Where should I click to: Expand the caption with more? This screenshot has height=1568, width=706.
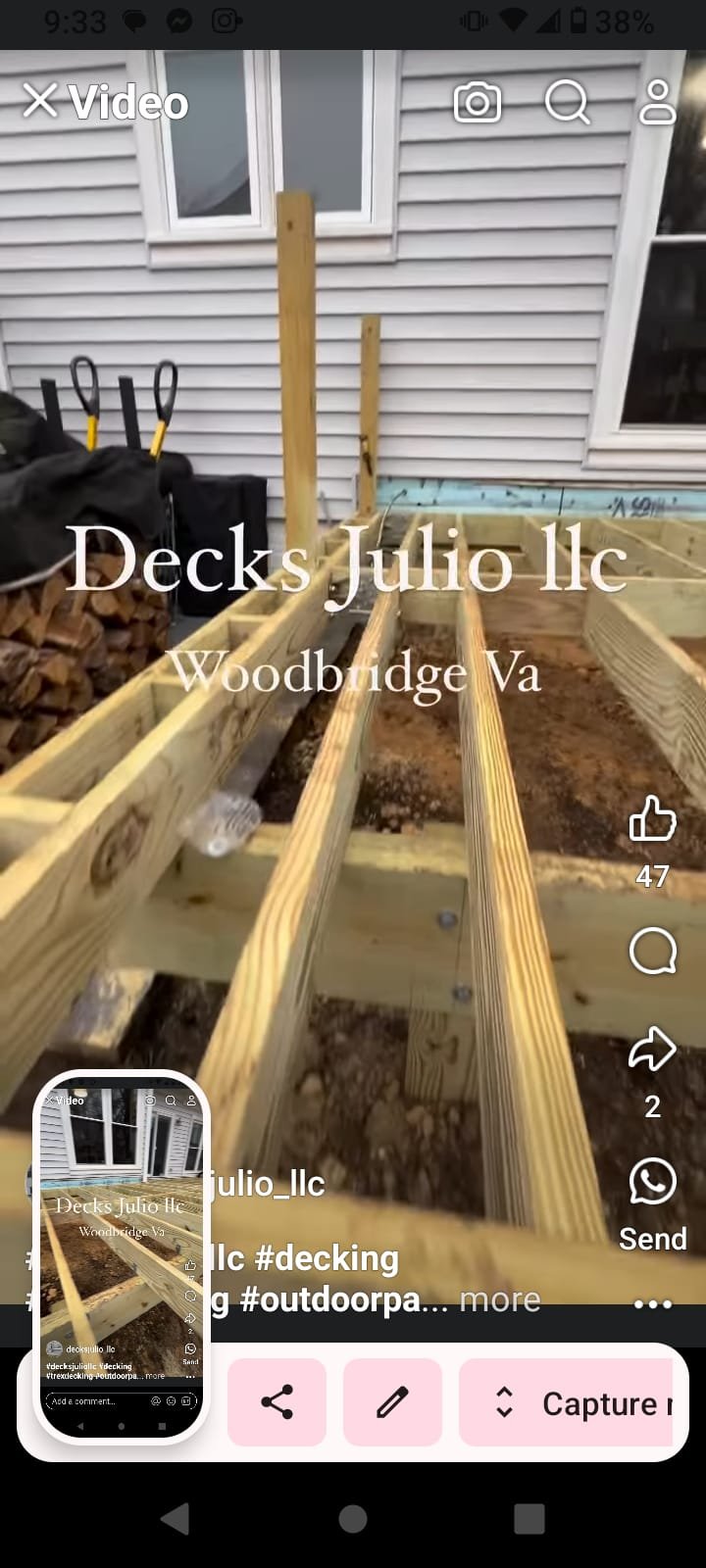point(500,1299)
